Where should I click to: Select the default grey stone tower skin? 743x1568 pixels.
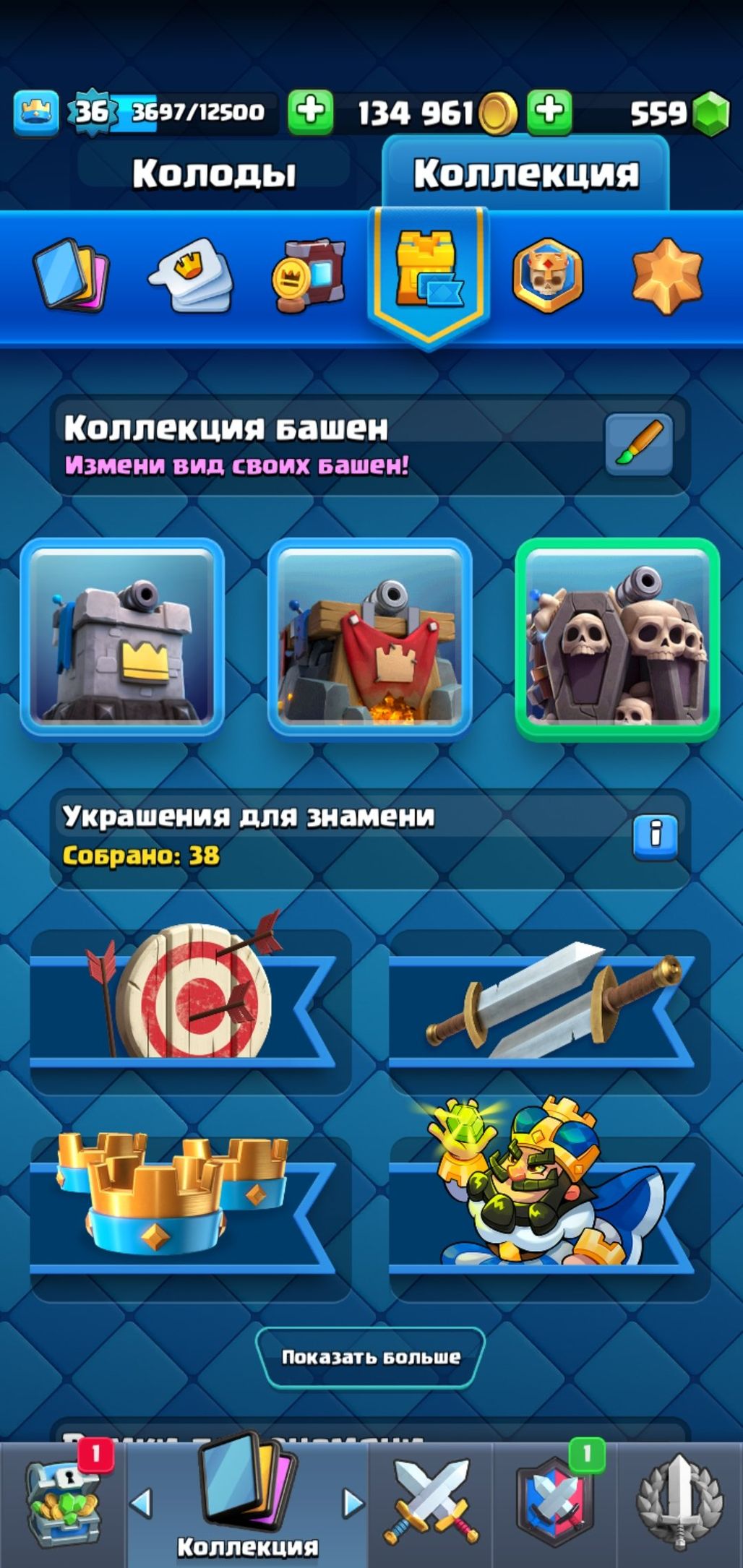pyautogui.click(x=122, y=637)
